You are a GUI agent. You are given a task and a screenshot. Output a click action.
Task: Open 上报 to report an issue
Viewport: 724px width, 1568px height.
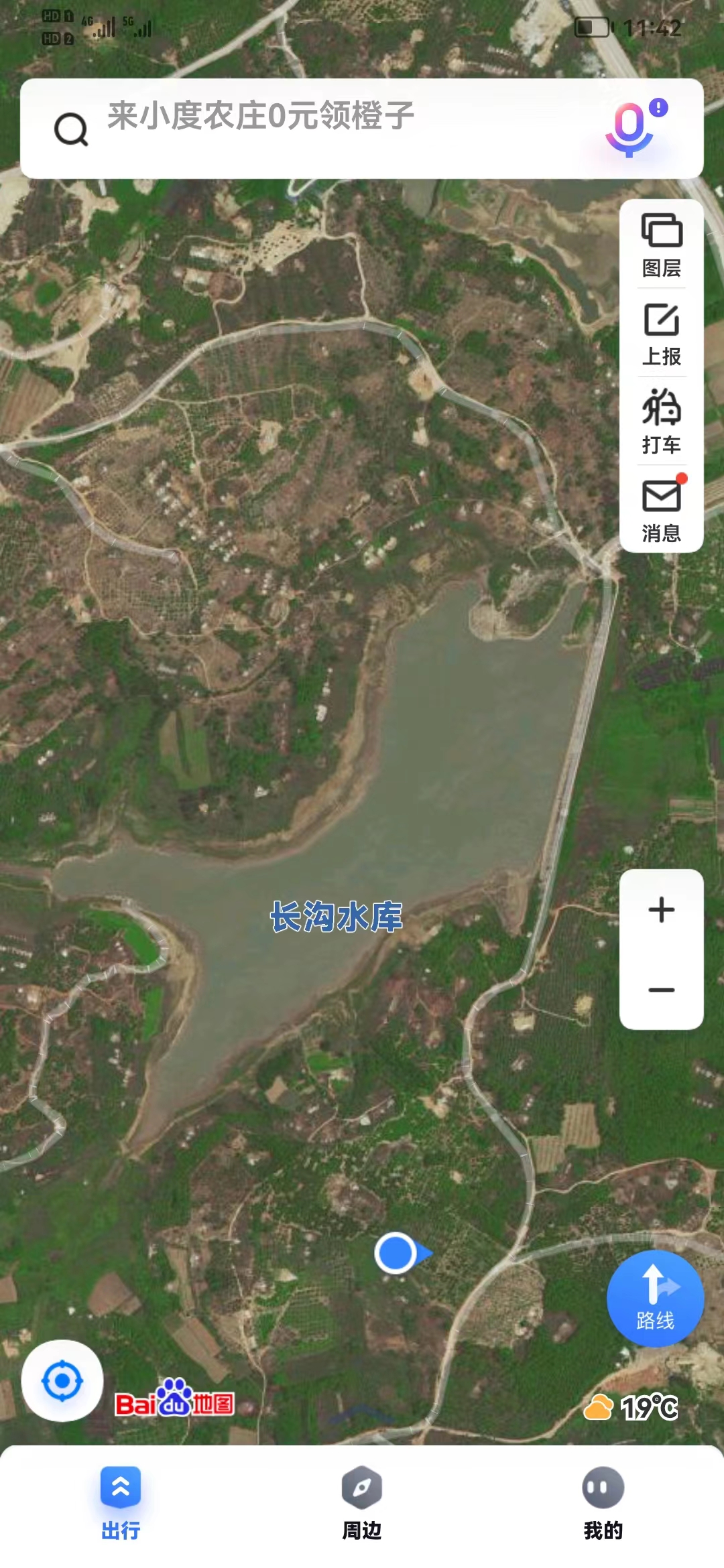pyautogui.click(x=662, y=334)
